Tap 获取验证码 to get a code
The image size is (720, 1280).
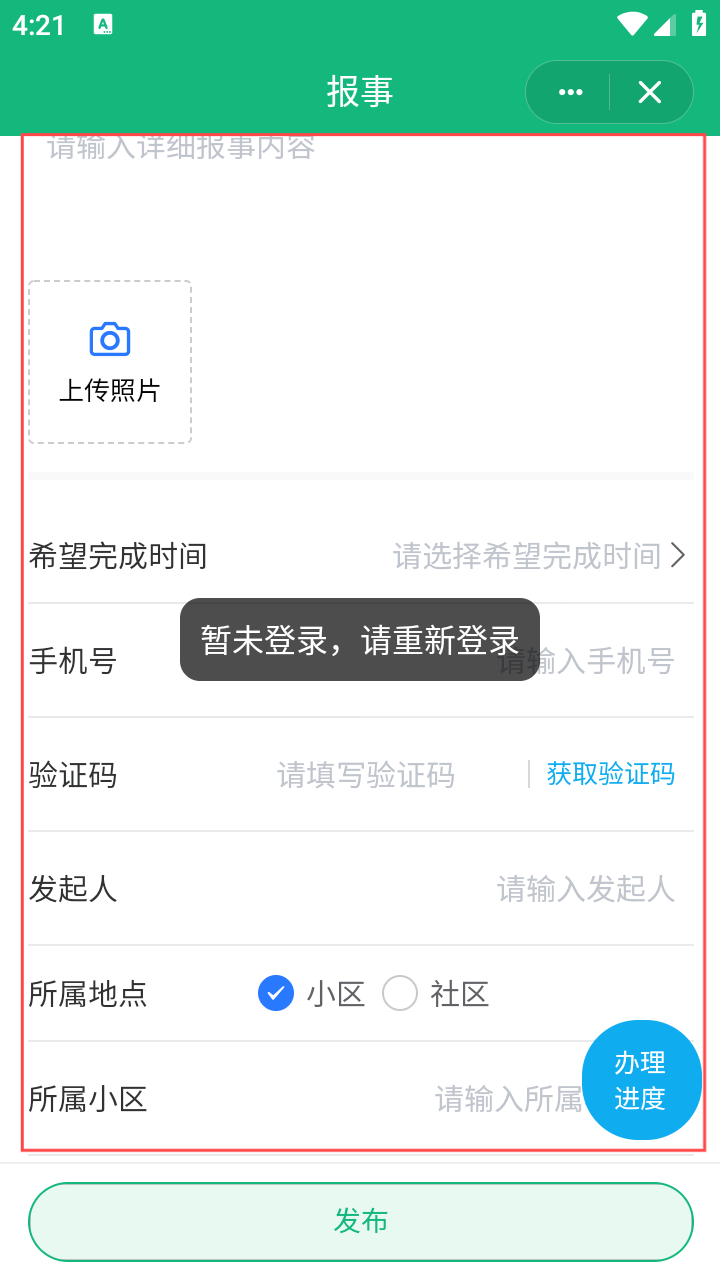click(x=611, y=774)
